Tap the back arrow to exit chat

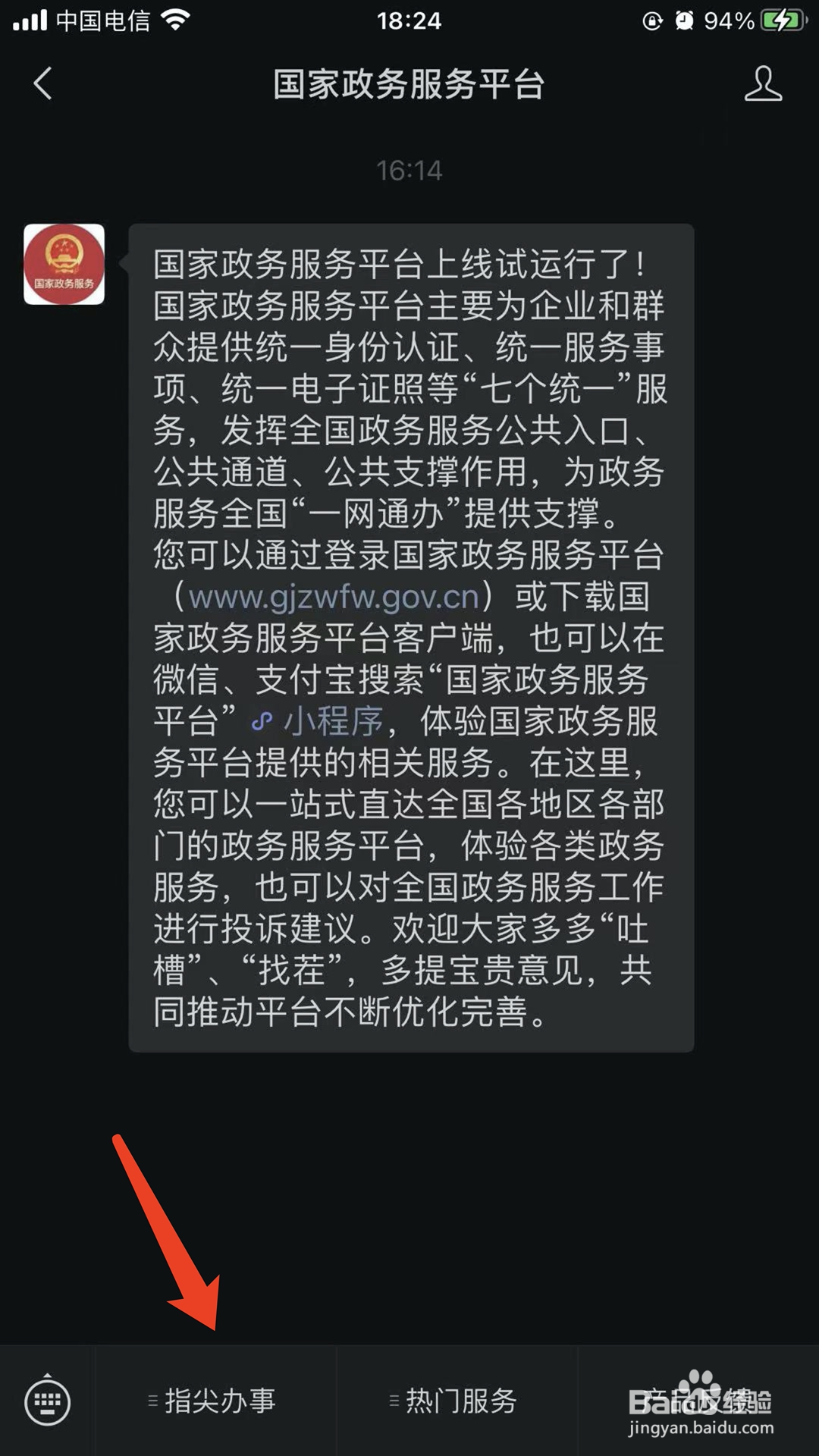point(43,85)
